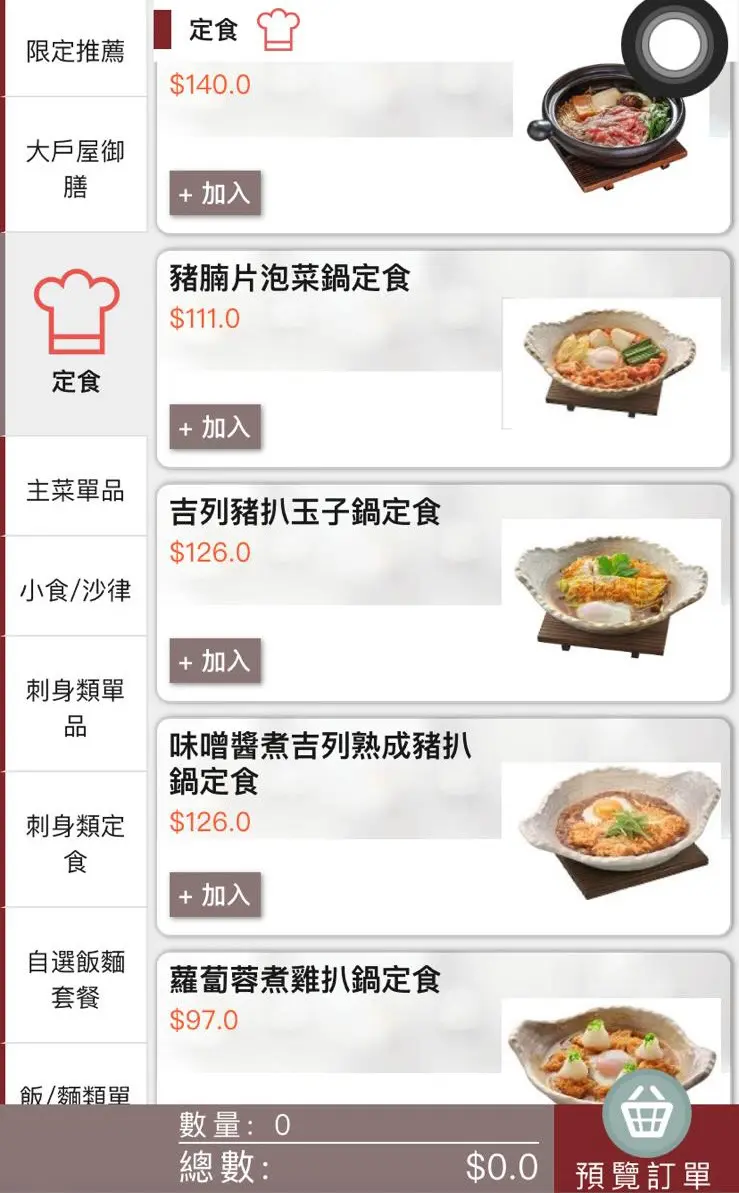Add 吉列豬扒玉子鍋定食 to the order
Image resolution: width=739 pixels, height=1193 pixels.
point(215,662)
